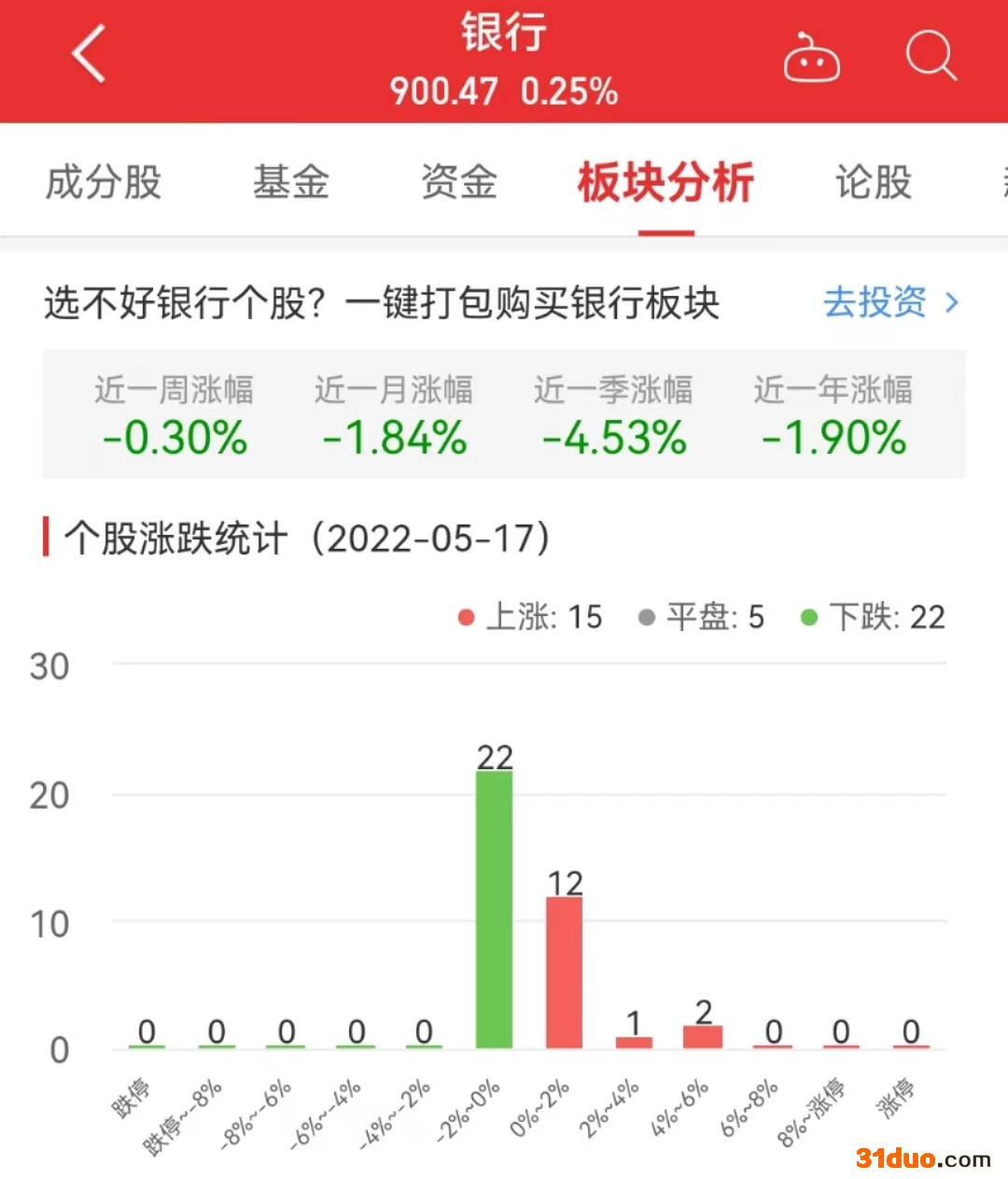Switch to the 基金 tab
Image resolution: width=1008 pixels, height=1179 pixels.
tap(290, 182)
